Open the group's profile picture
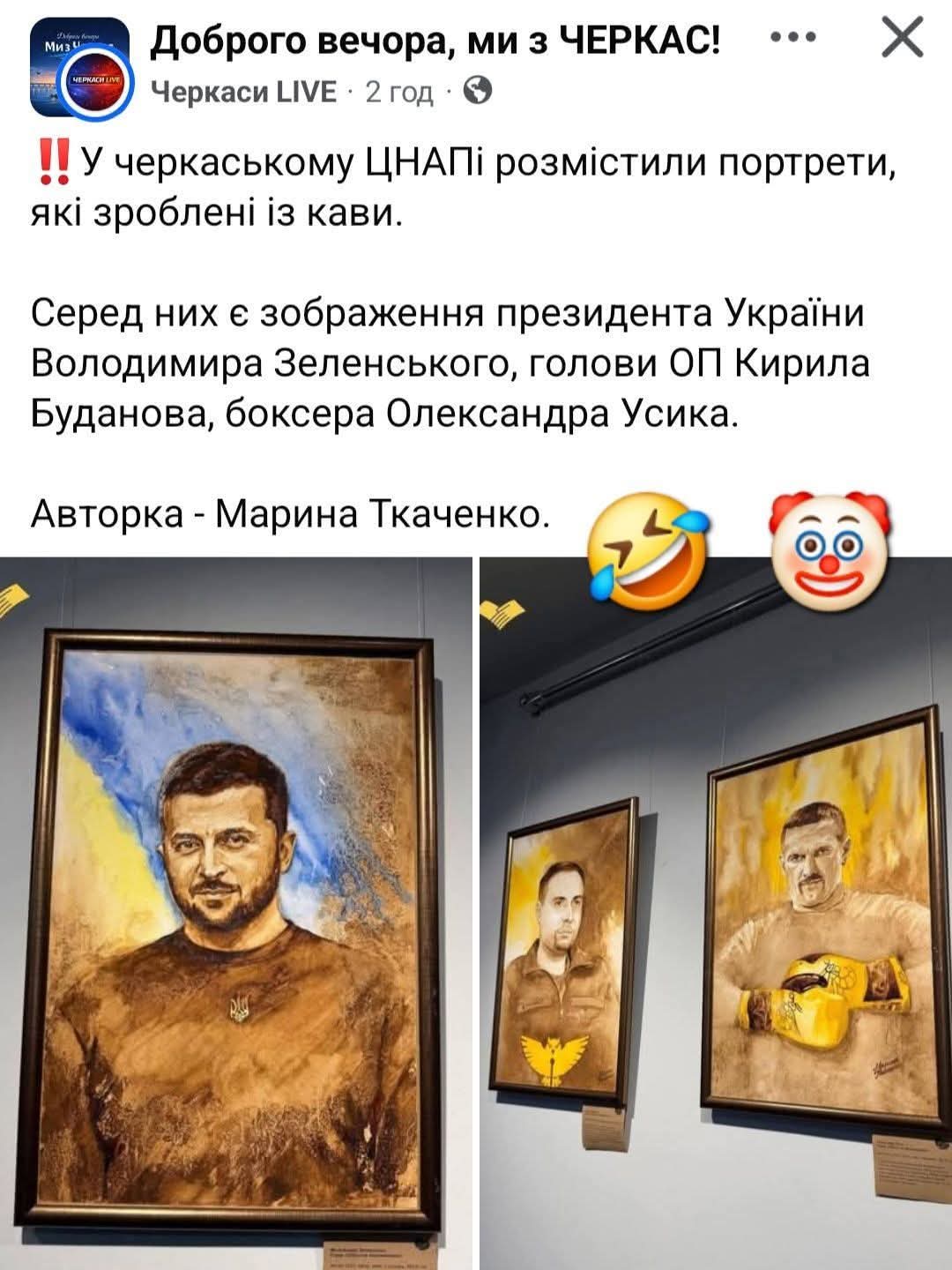Image resolution: width=952 pixels, height=1270 pixels. [x=79, y=68]
